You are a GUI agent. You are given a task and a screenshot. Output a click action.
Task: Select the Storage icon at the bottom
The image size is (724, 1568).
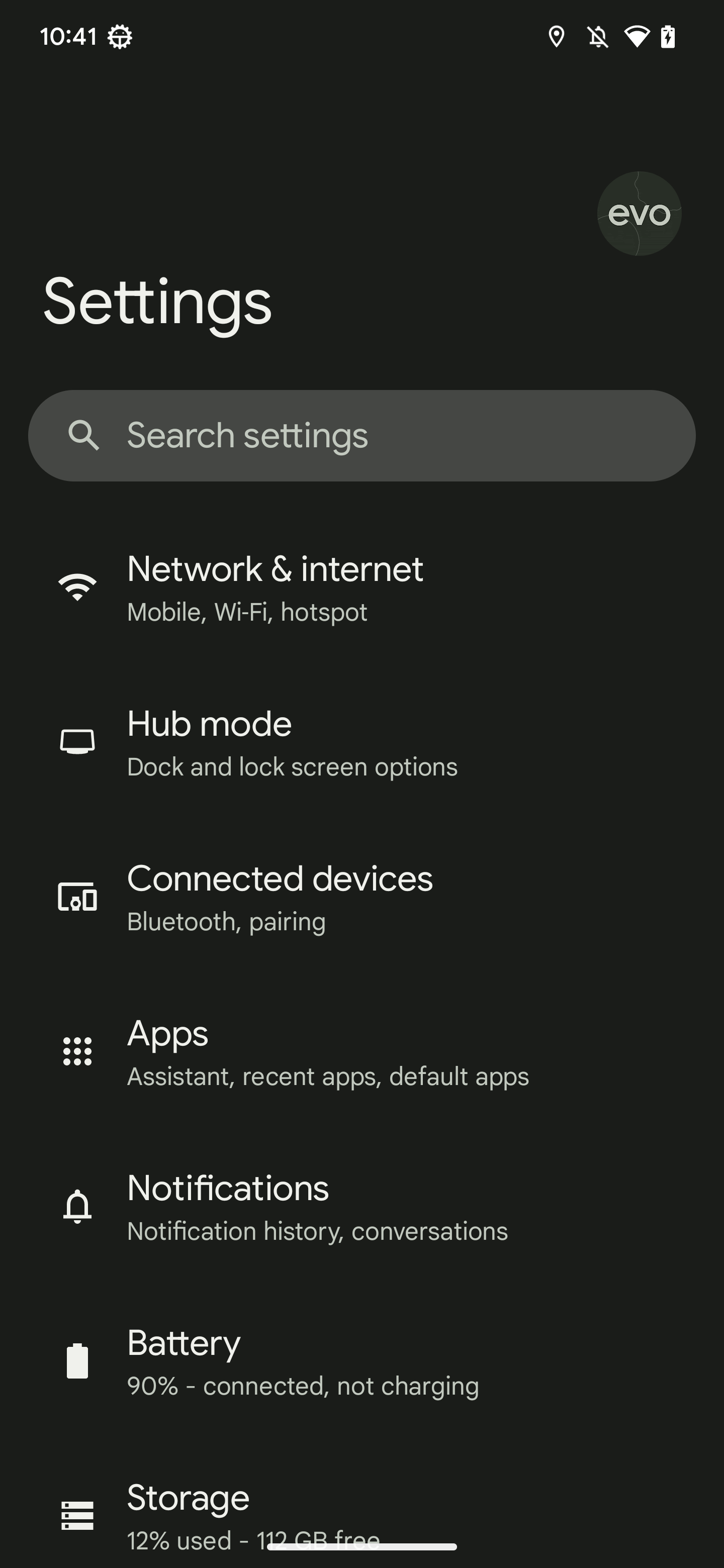tap(77, 1514)
